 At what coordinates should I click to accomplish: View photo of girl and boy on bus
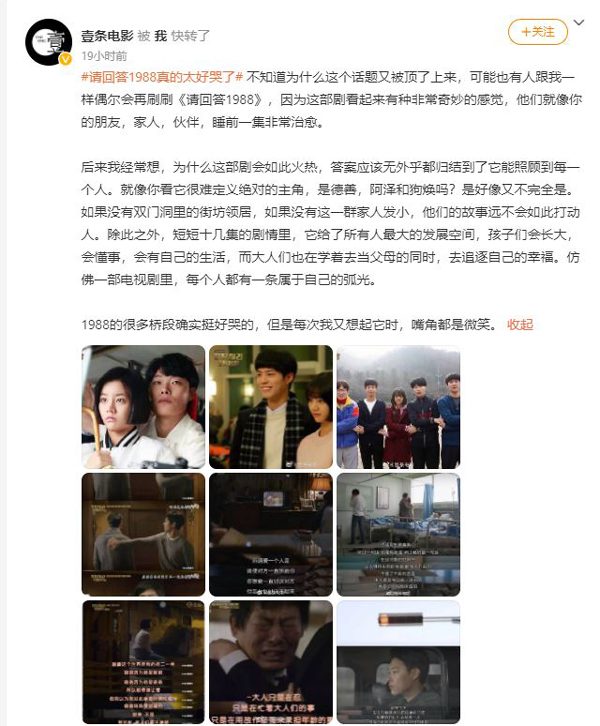[x=143, y=407]
